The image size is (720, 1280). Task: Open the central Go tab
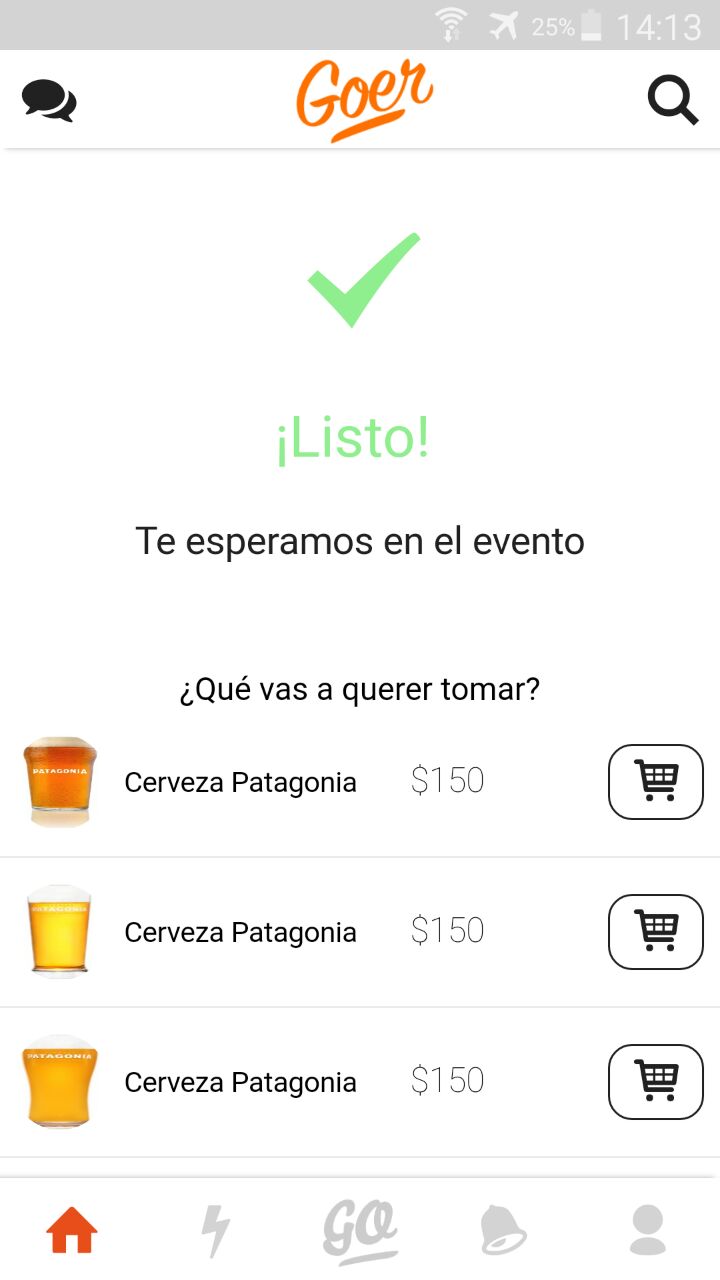360,1230
